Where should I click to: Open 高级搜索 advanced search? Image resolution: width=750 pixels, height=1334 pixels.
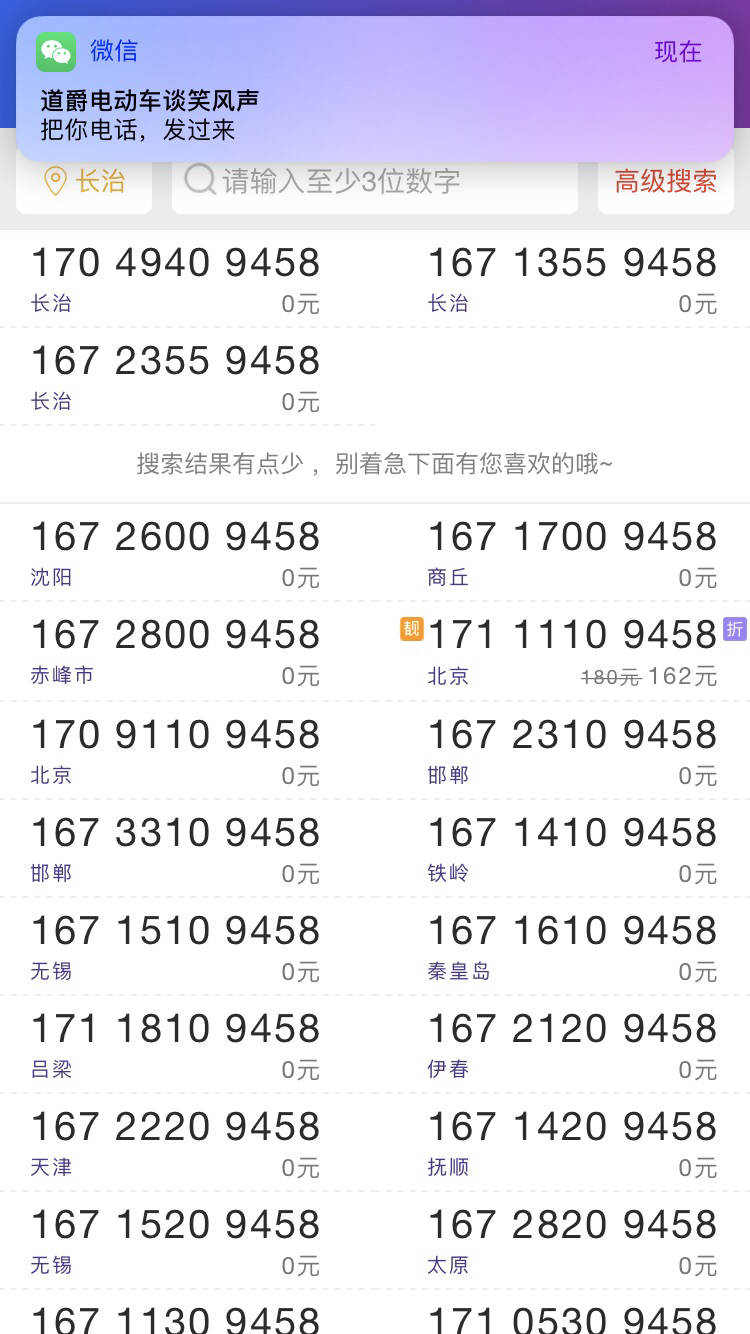coord(666,181)
